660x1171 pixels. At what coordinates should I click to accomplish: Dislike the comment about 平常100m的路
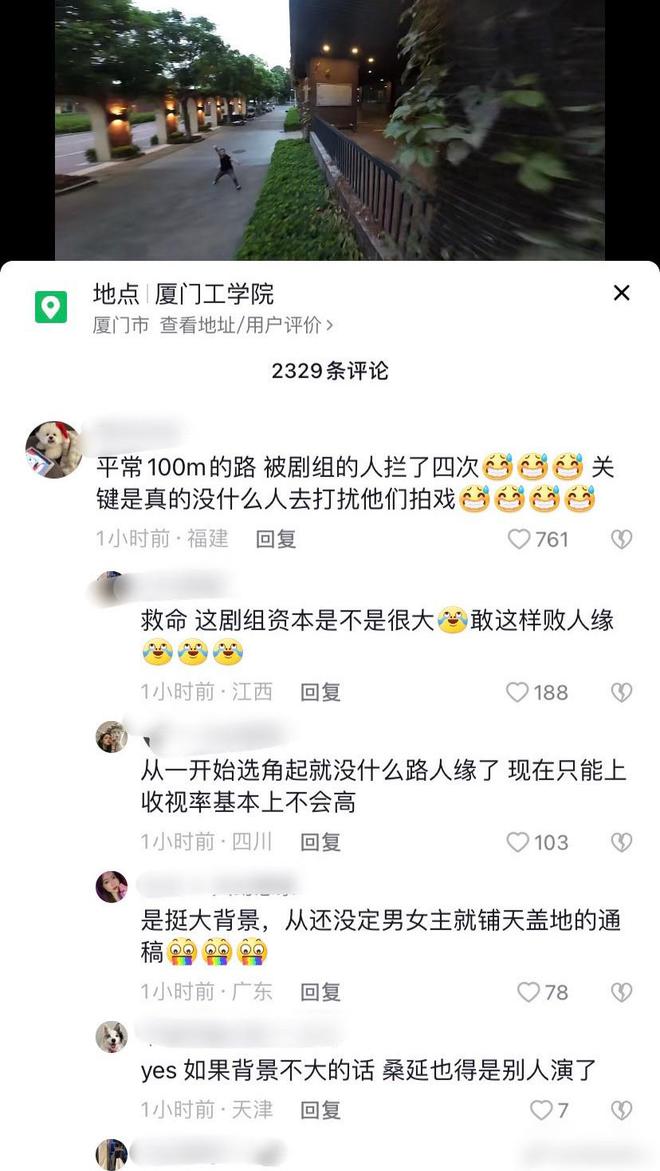click(x=621, y=539)
